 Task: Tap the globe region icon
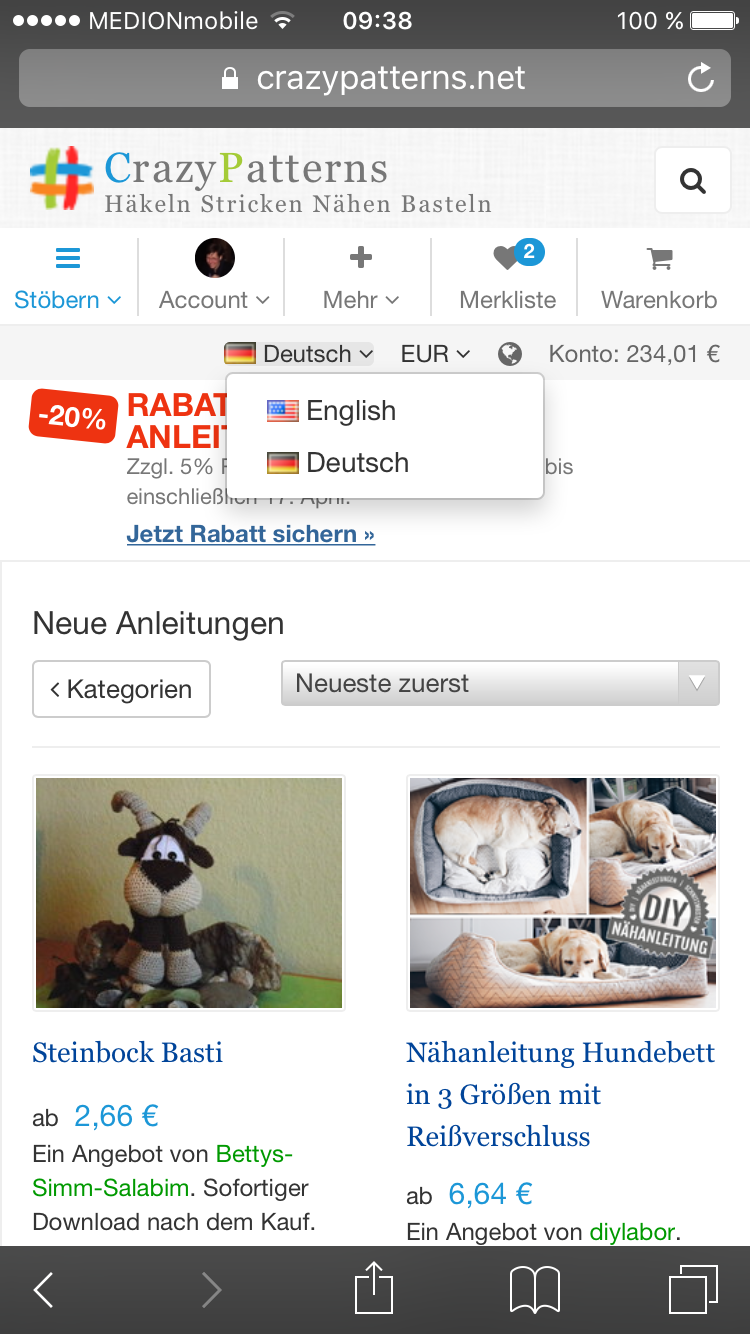(x=510, y=354)
